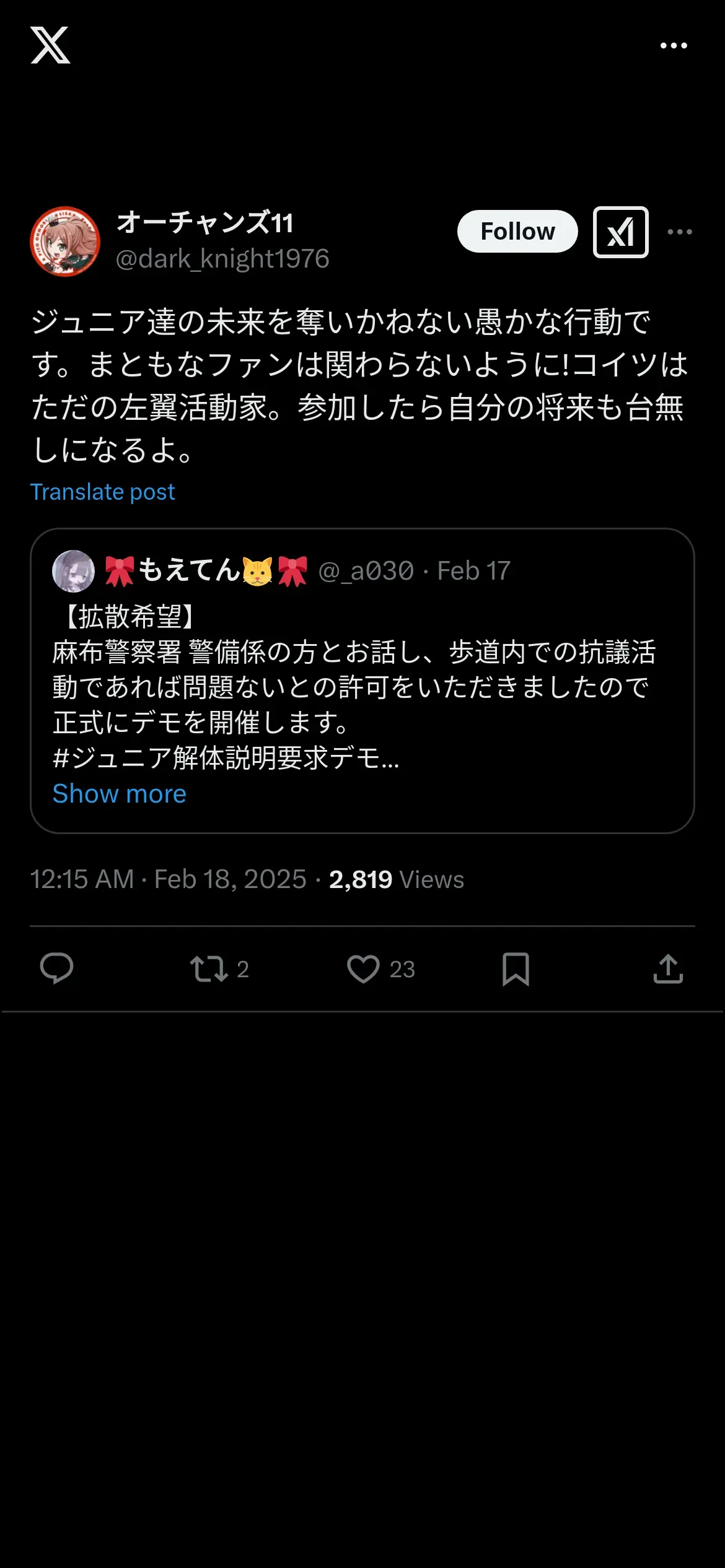Share this post
Screen dimensions: 725x1568
pos(668,969)
